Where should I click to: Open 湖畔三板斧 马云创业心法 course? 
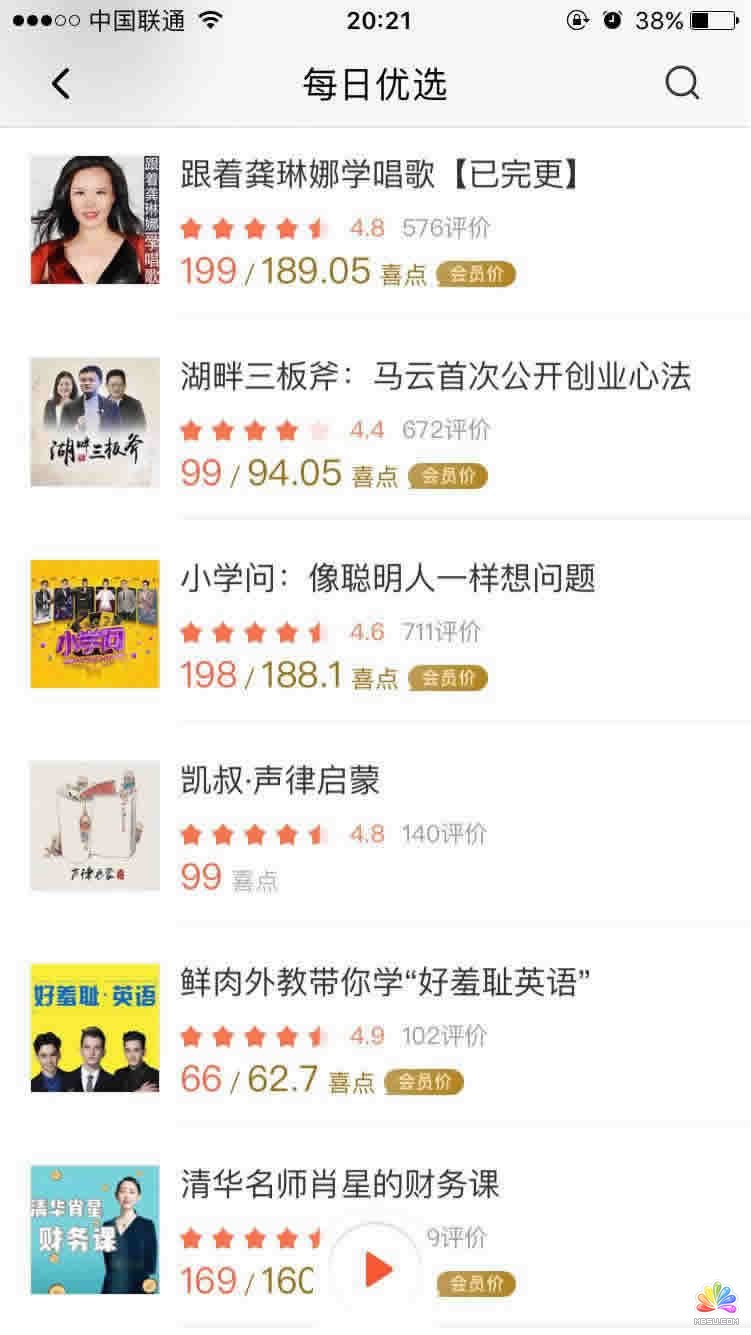[435, 377]
